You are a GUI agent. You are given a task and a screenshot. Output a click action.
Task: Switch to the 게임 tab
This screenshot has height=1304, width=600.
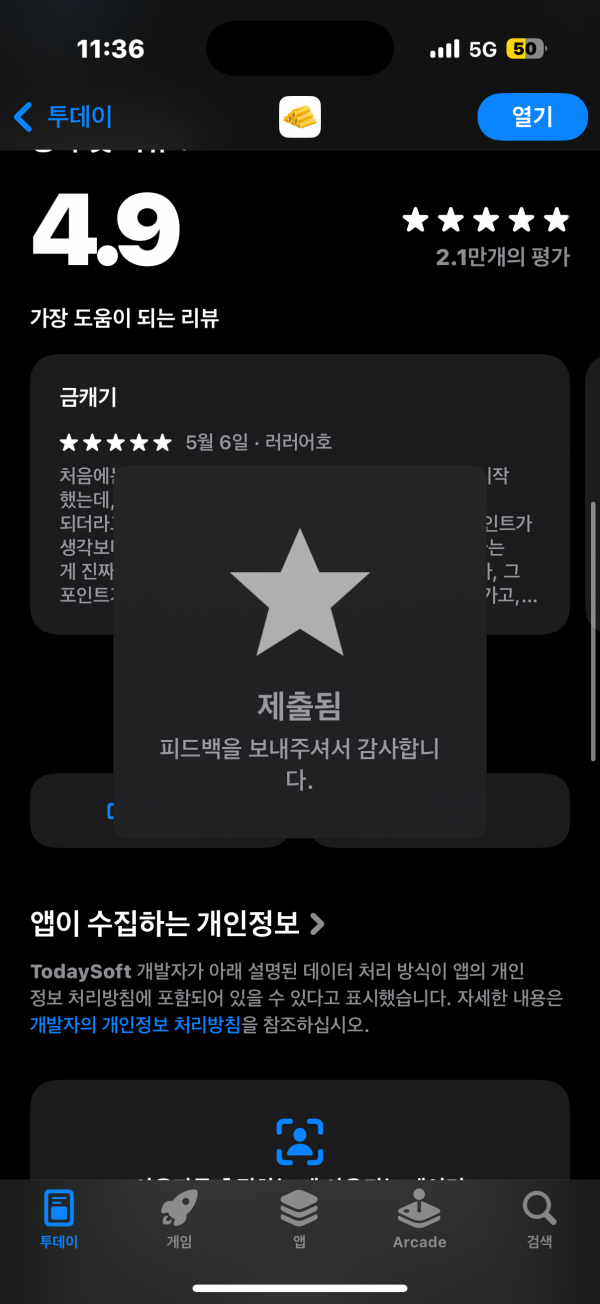[x=179, y=1220]
